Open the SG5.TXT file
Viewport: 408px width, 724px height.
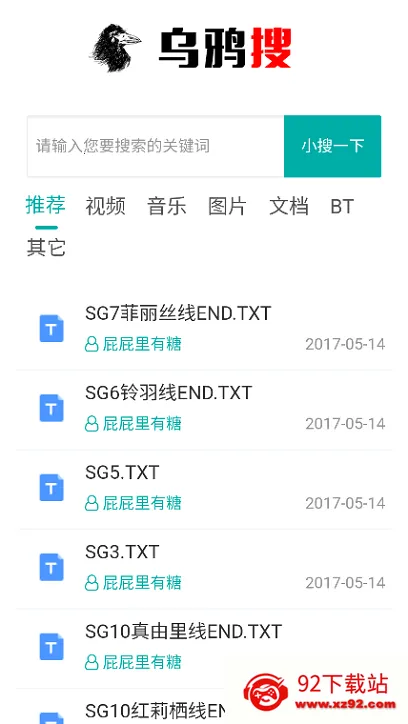tap(204, 489)
